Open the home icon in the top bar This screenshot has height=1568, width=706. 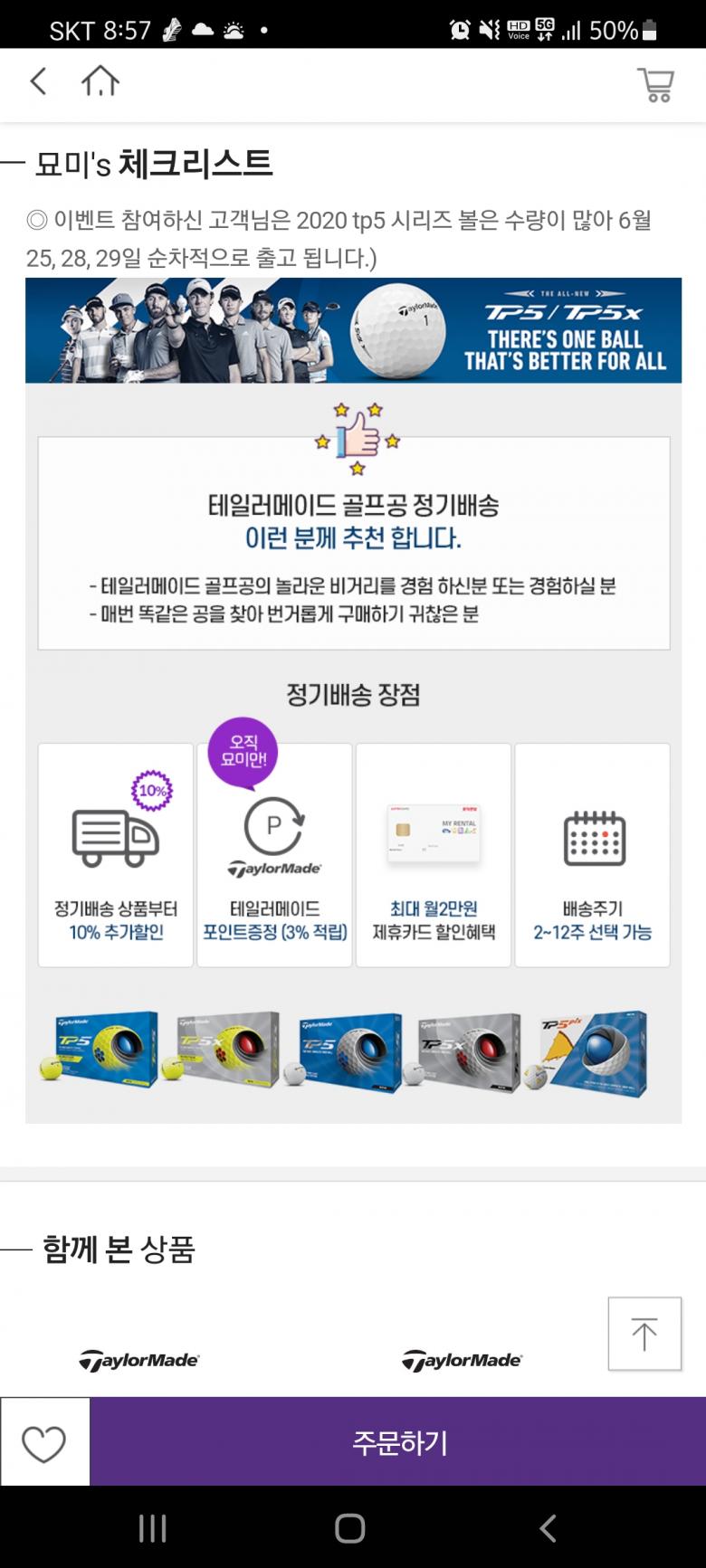(x=100, y=81)
